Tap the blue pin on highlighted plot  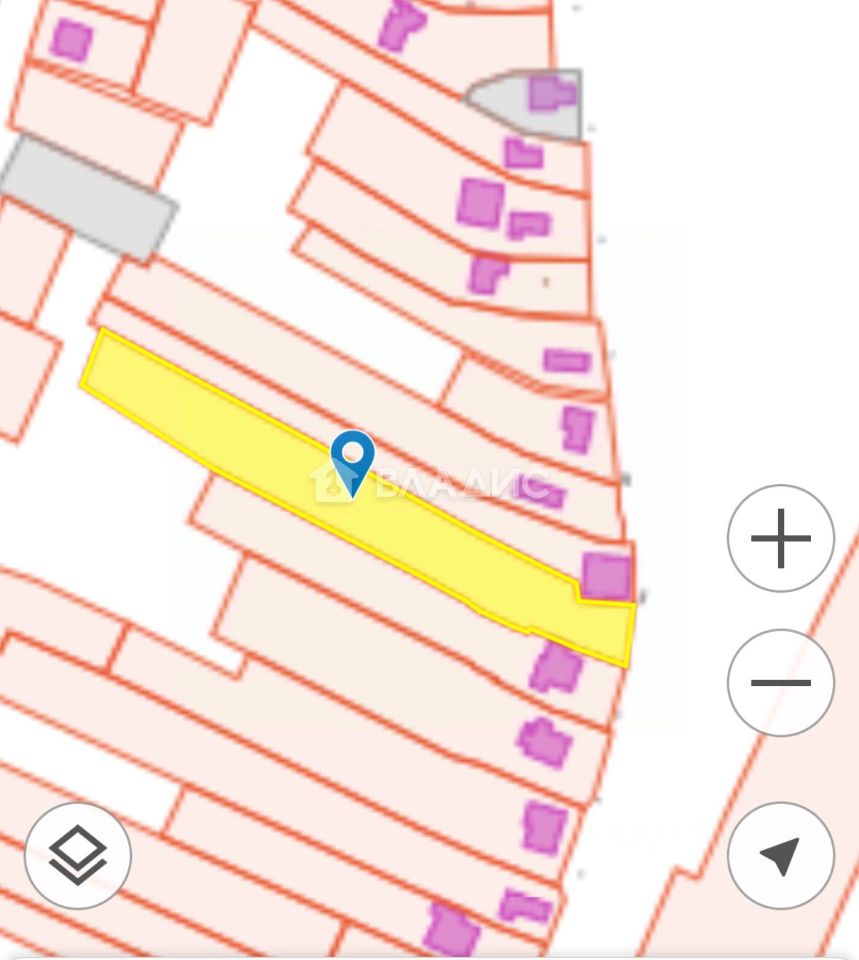click(352, 460)
